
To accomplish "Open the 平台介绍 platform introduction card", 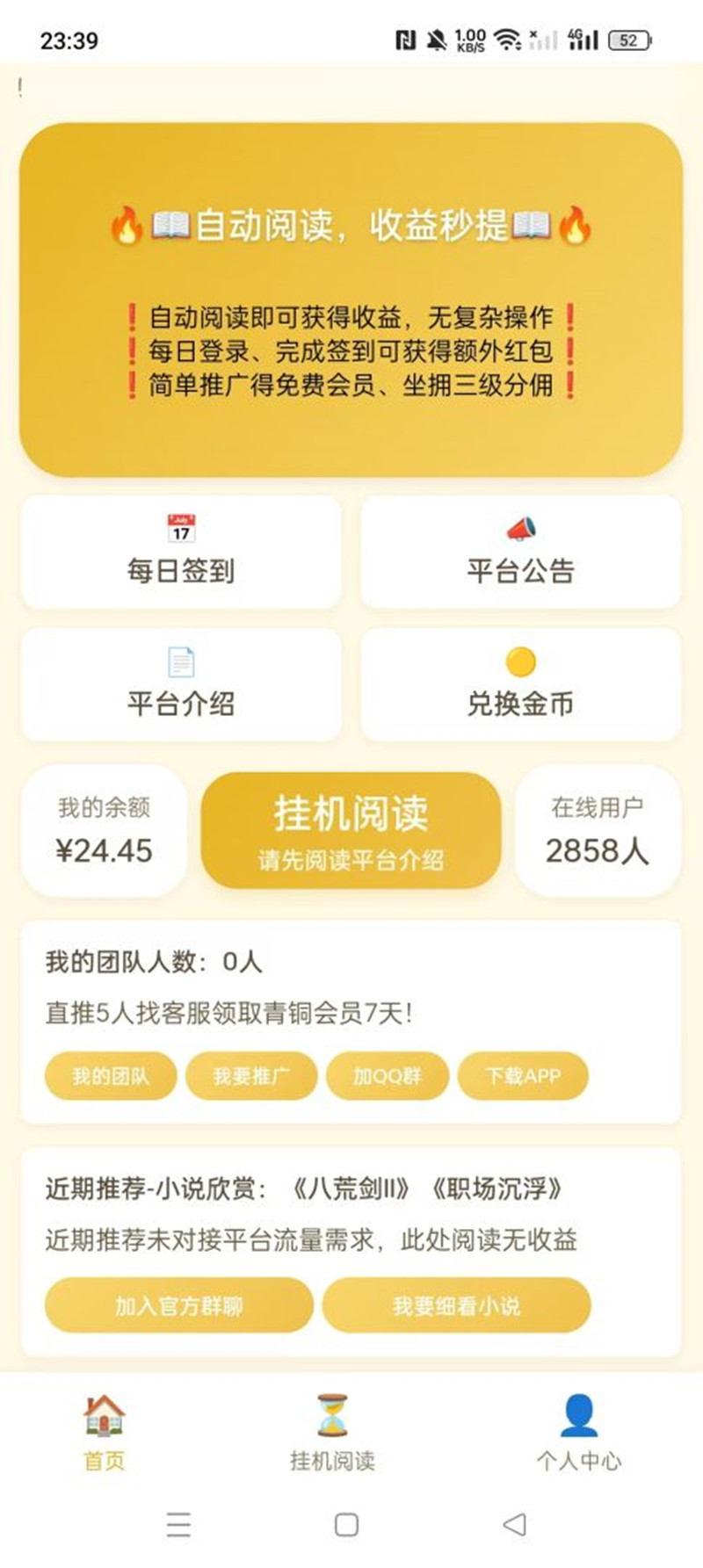I will point(181,684).
